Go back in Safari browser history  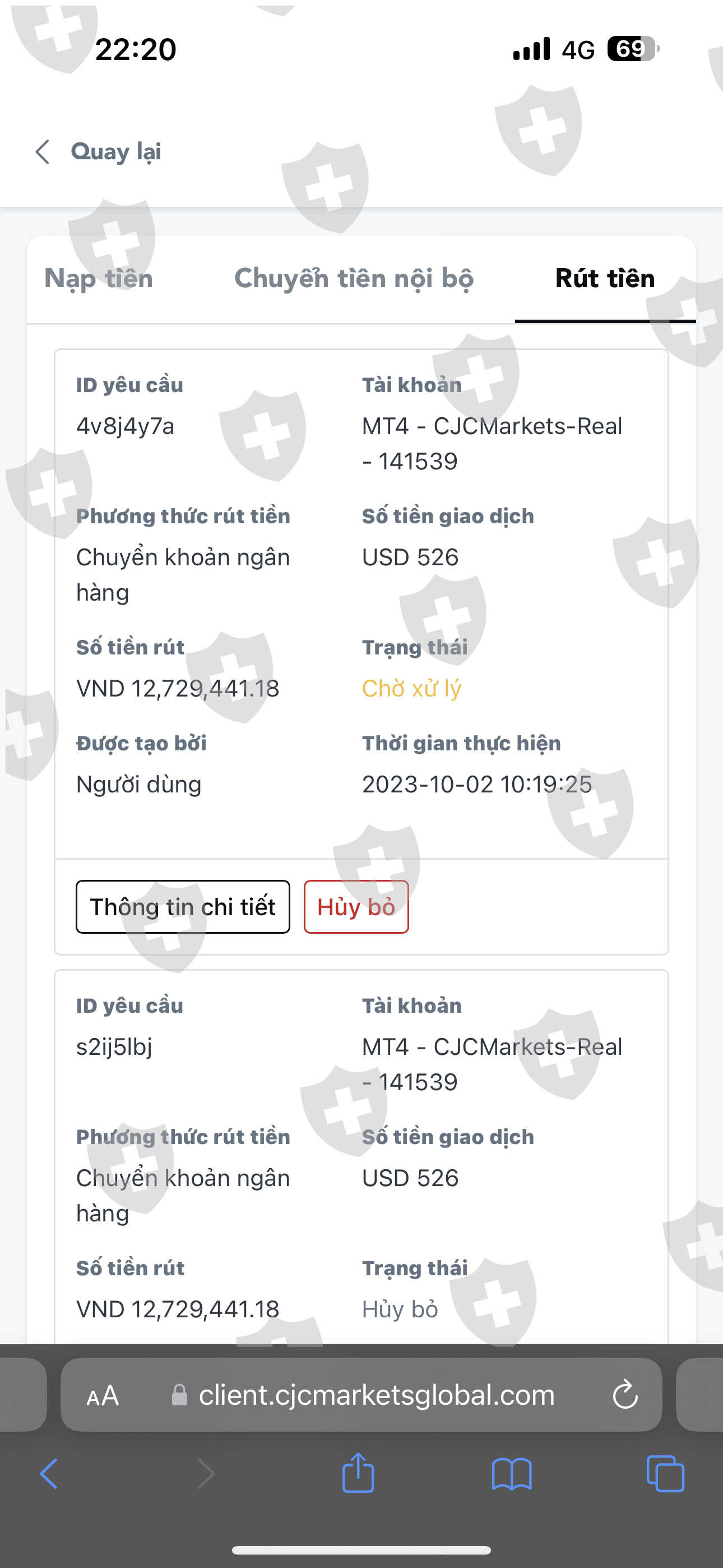[x=49, y=1474]
